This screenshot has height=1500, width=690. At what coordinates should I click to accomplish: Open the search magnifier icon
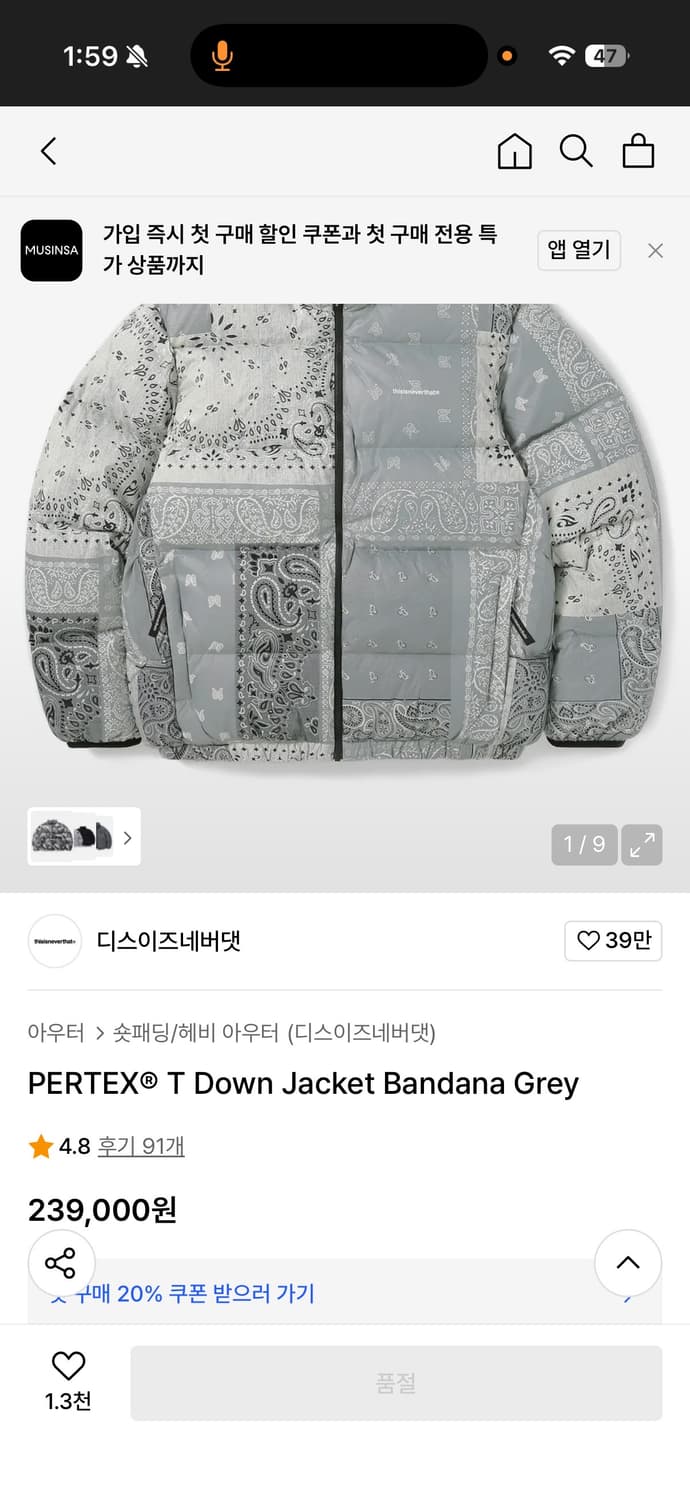coord(576,151)
